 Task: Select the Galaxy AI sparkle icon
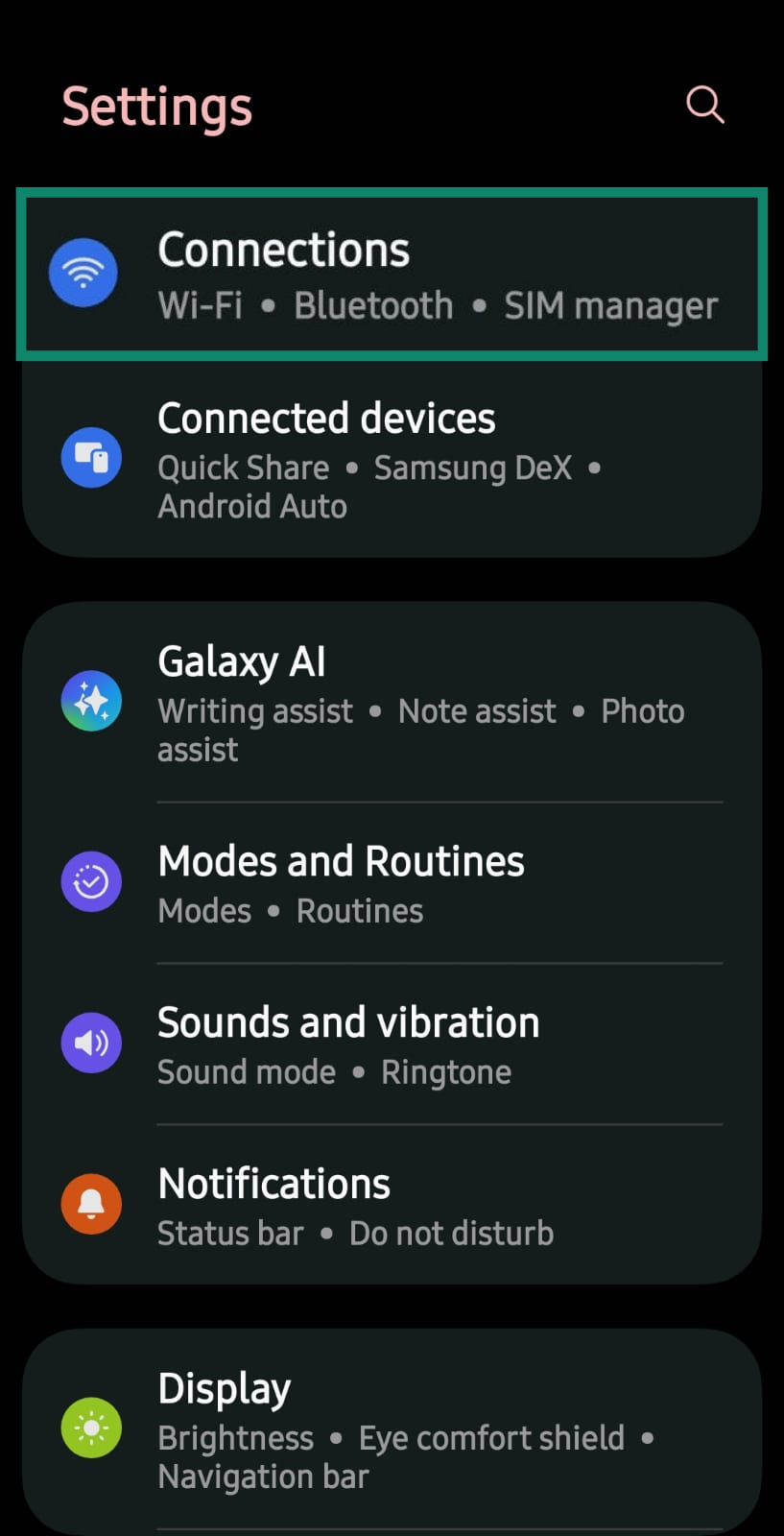(x=91, y=701)
